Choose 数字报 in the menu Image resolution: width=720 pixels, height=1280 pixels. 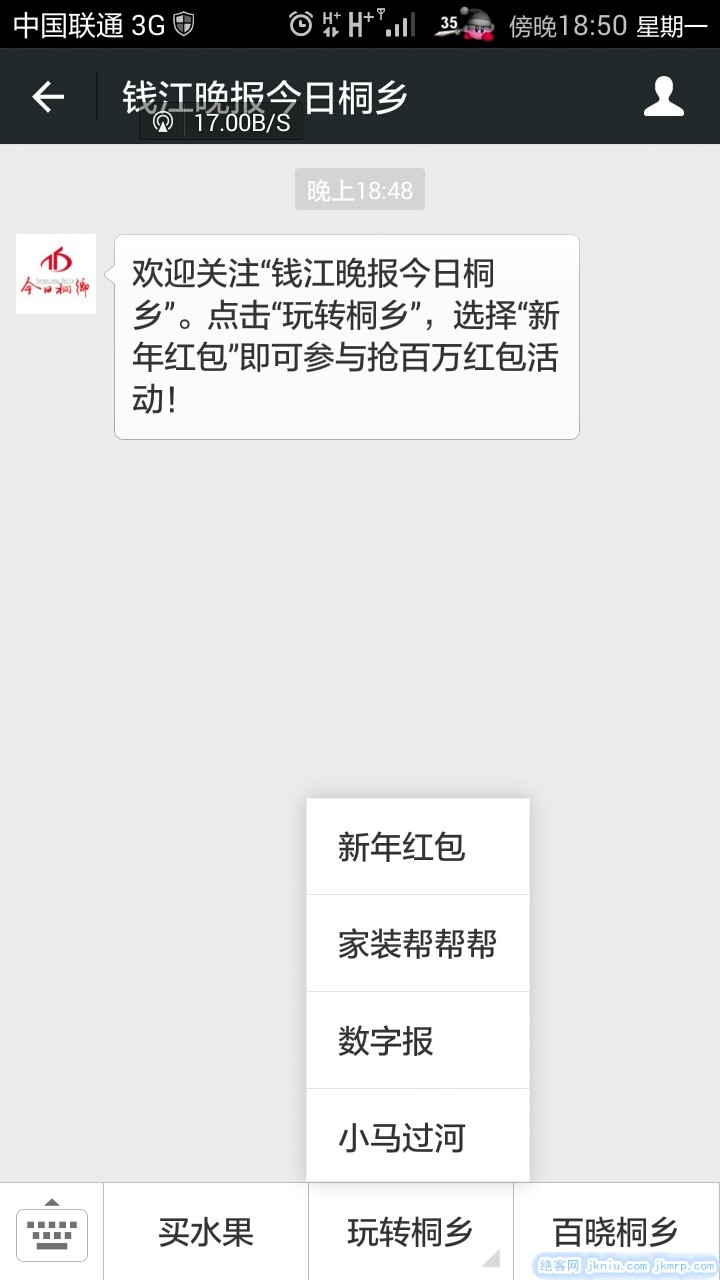[417, 1041]
